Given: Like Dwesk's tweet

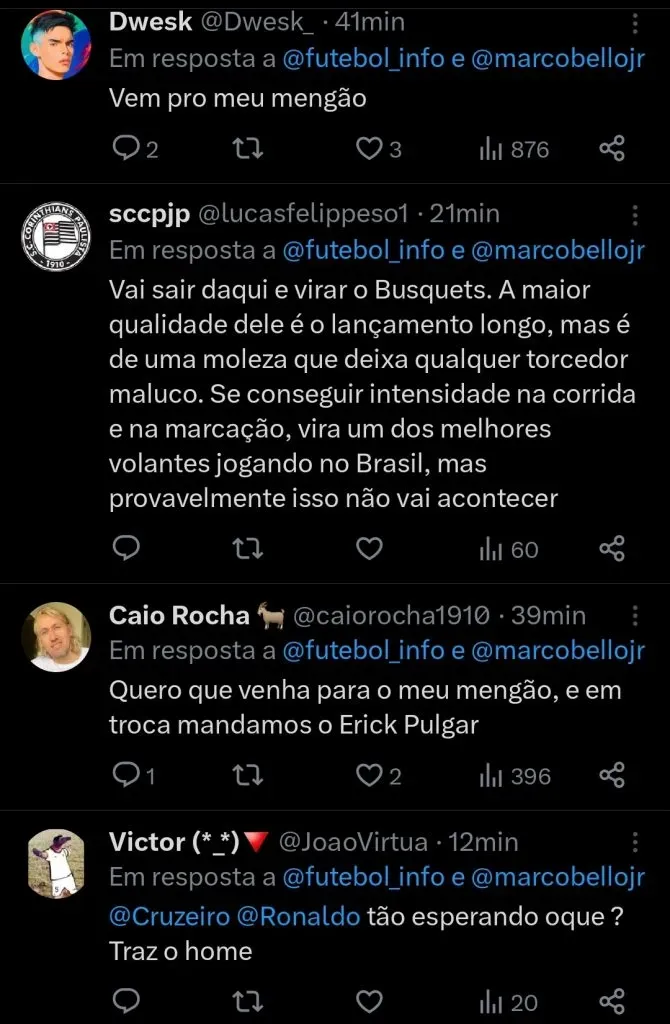Looking at the screenshot, I should point(369,149).
